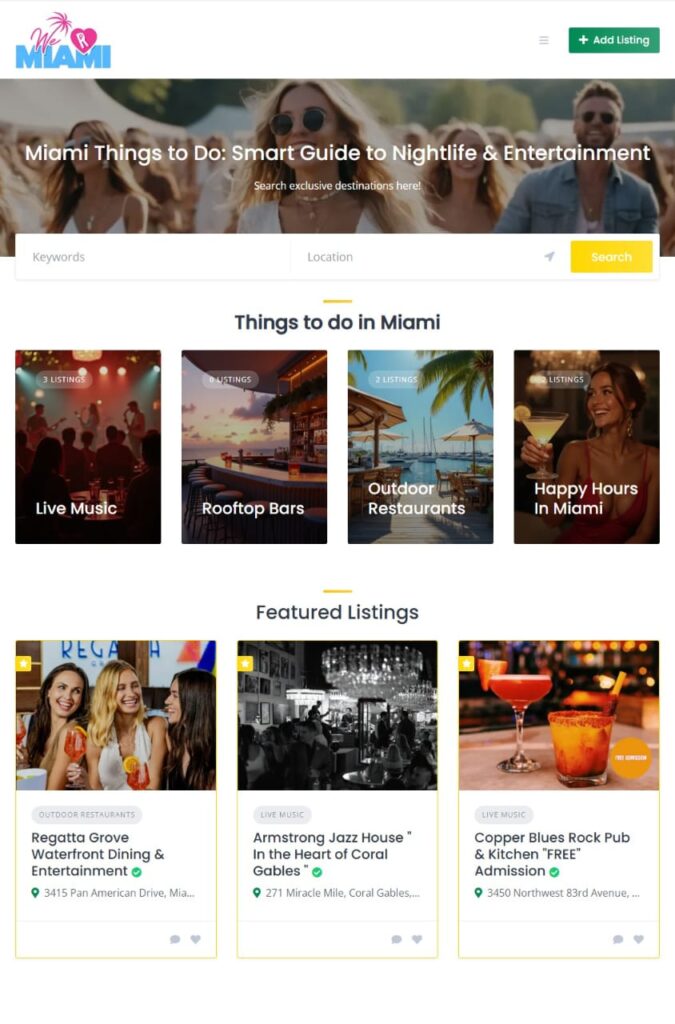This screenshot has height=1024, width=675.
Task: Hit the yellow Search button
Action: tap(611, 257)
